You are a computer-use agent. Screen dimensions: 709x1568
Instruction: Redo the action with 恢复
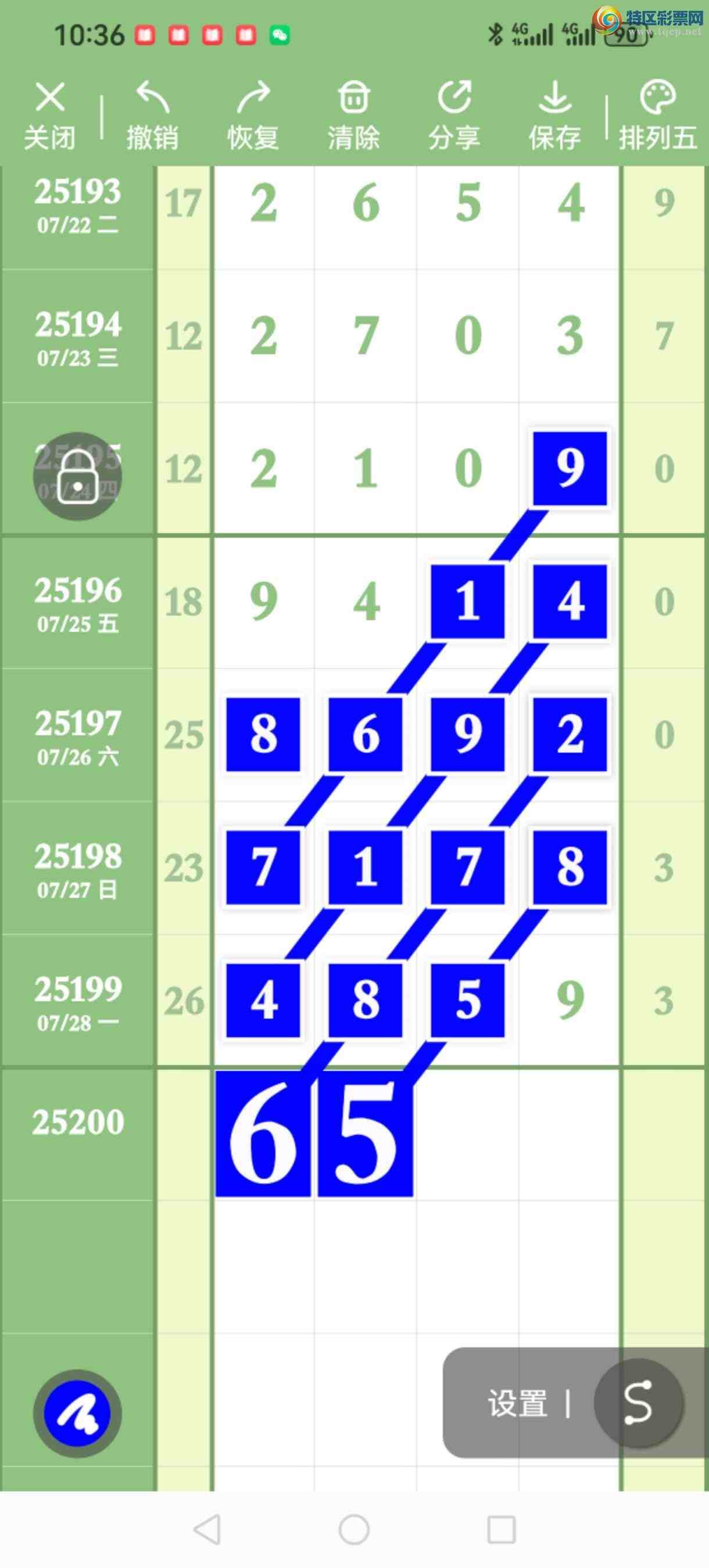[x=253, y=116]
